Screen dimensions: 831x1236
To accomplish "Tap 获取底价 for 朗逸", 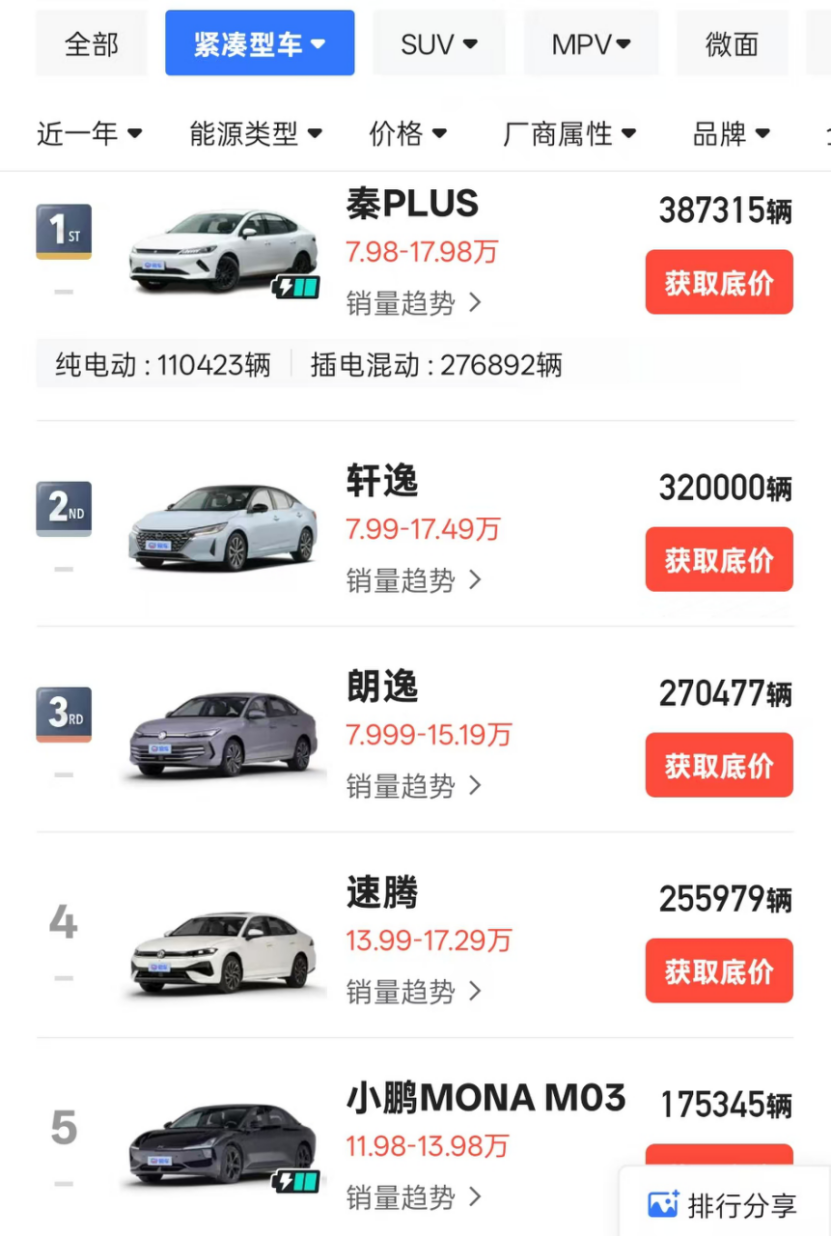I will [718, 765].
